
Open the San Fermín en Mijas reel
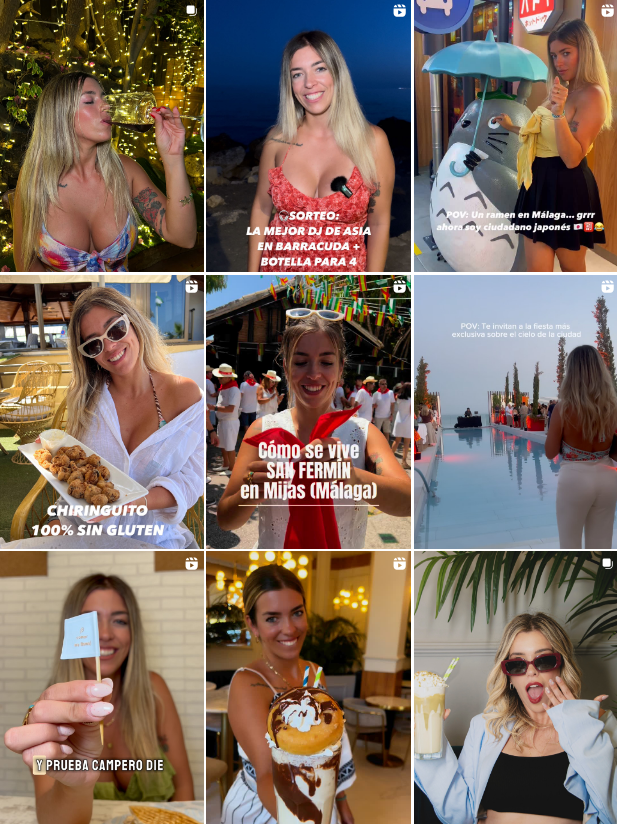click(x=308, y=411)
